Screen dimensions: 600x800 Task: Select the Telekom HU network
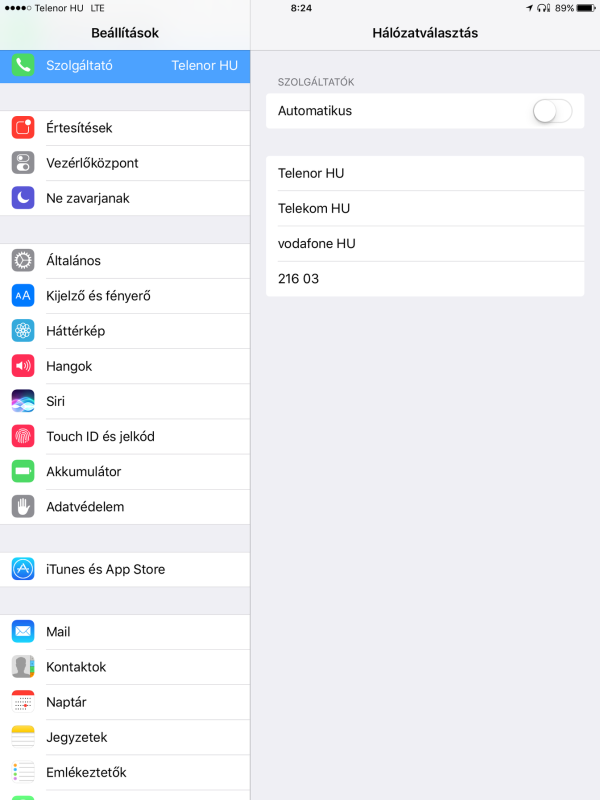click(424, 208)
